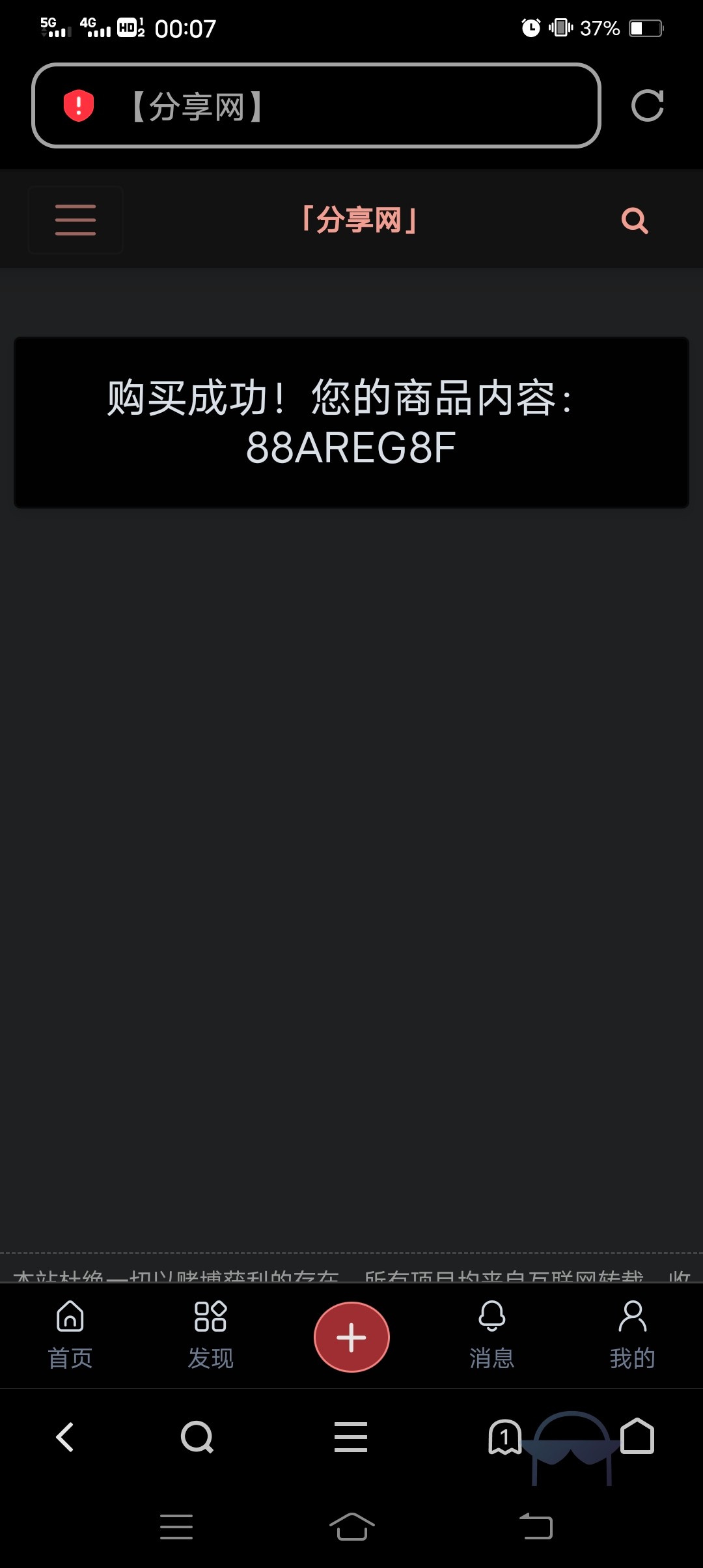The height and width of the screenshot is (1568, 703).
Task: Go to the browser home page
Action: (637, 1436)
